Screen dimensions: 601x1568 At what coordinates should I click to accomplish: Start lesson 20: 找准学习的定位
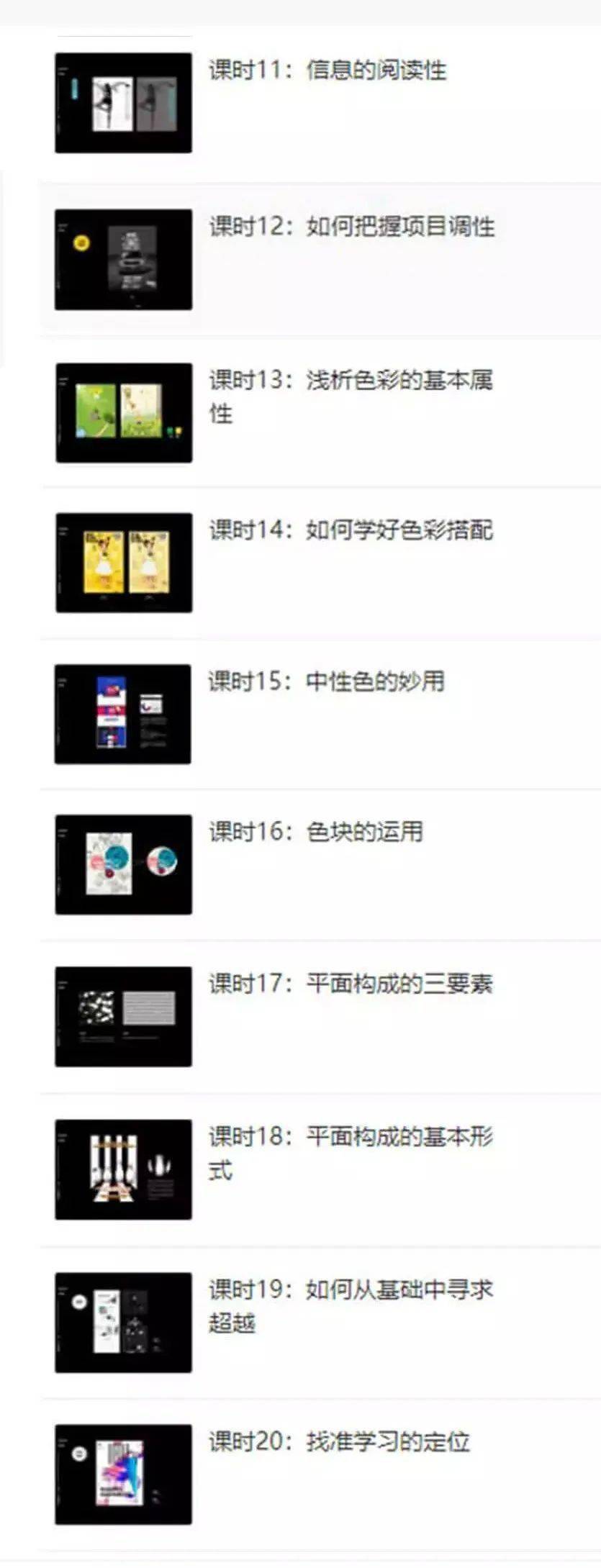tap(339, 1441)
